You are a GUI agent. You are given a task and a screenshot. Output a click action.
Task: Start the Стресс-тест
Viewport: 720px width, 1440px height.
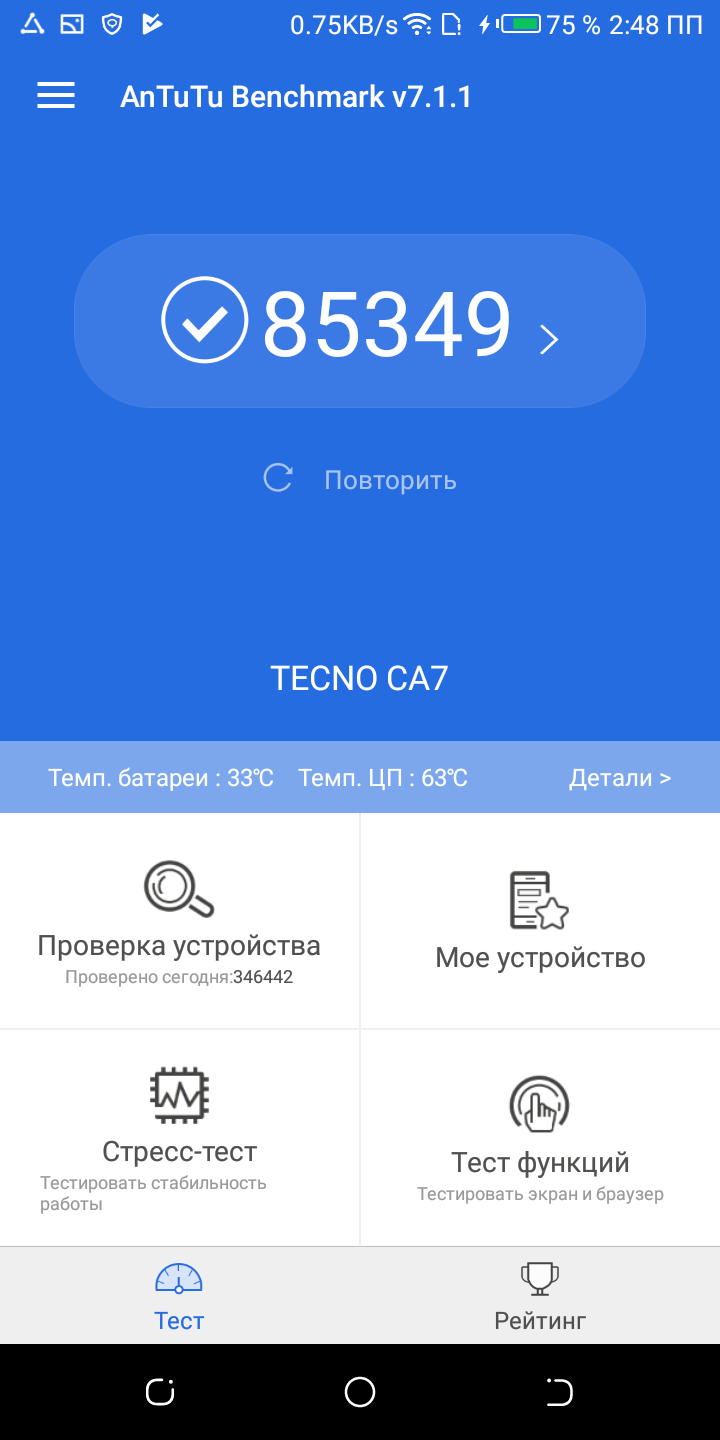[179, 1137]
